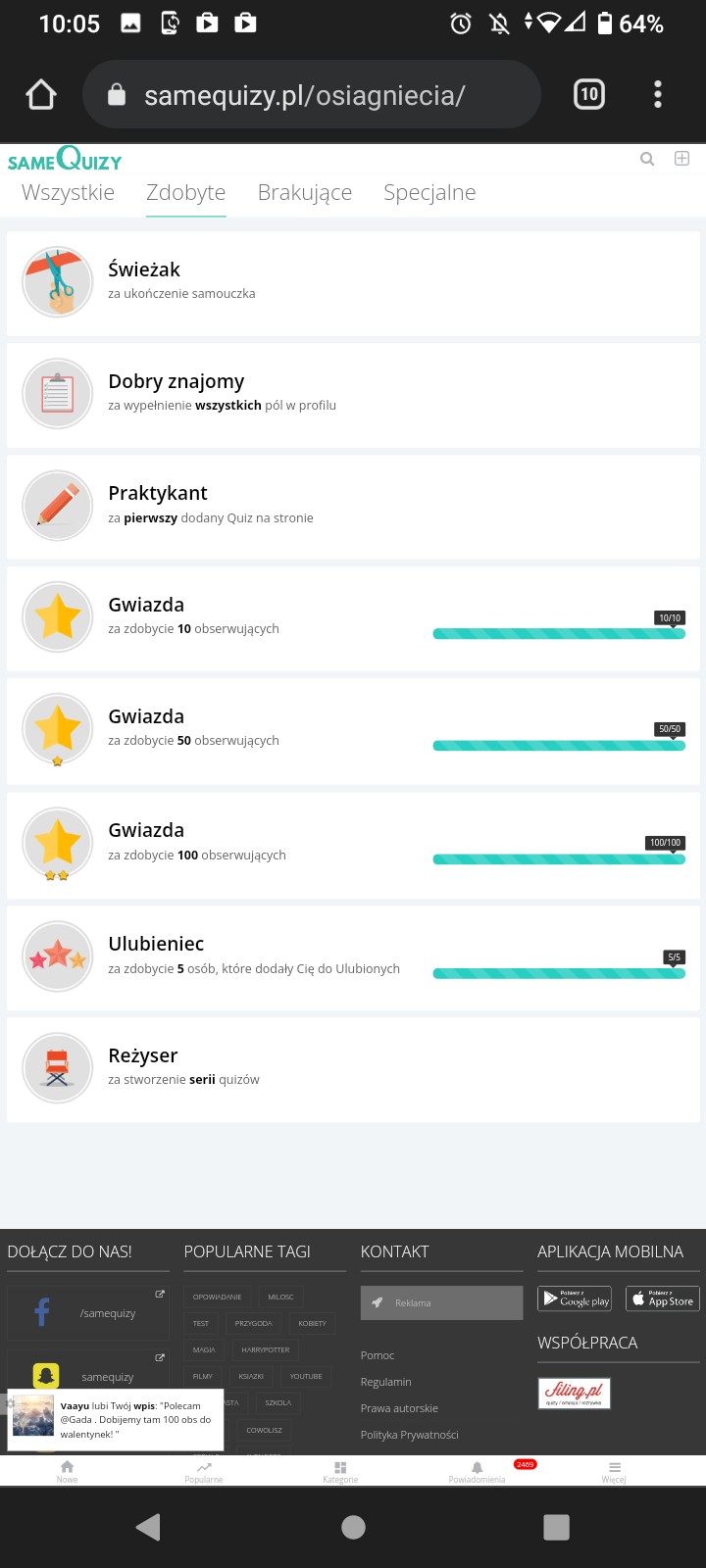Switch to the Wszystkie tab
This screenshot has height=1568, width=706.
pos(68,192)
